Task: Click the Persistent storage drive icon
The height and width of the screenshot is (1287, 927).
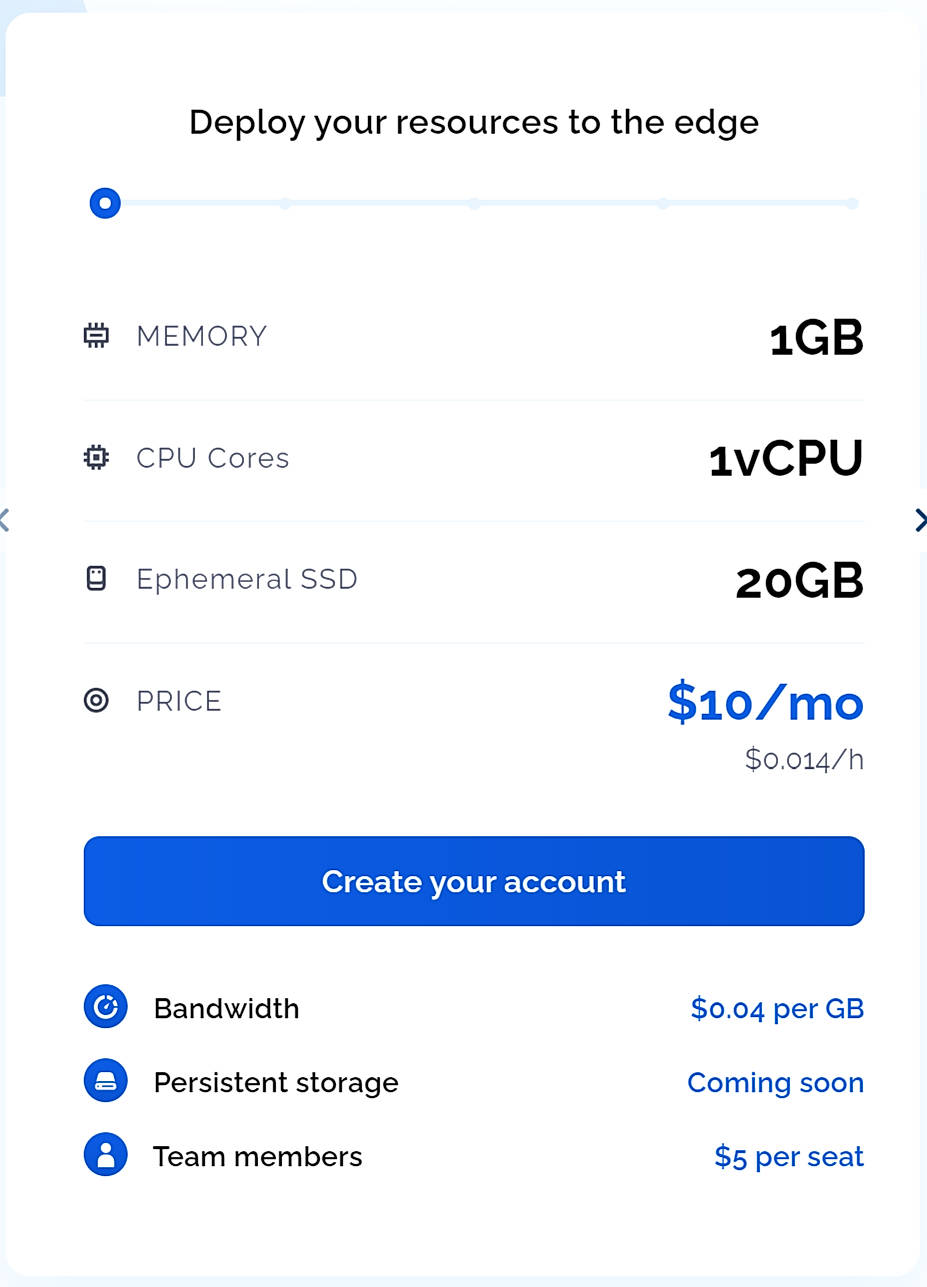Action: click(x=105, y=1081)
